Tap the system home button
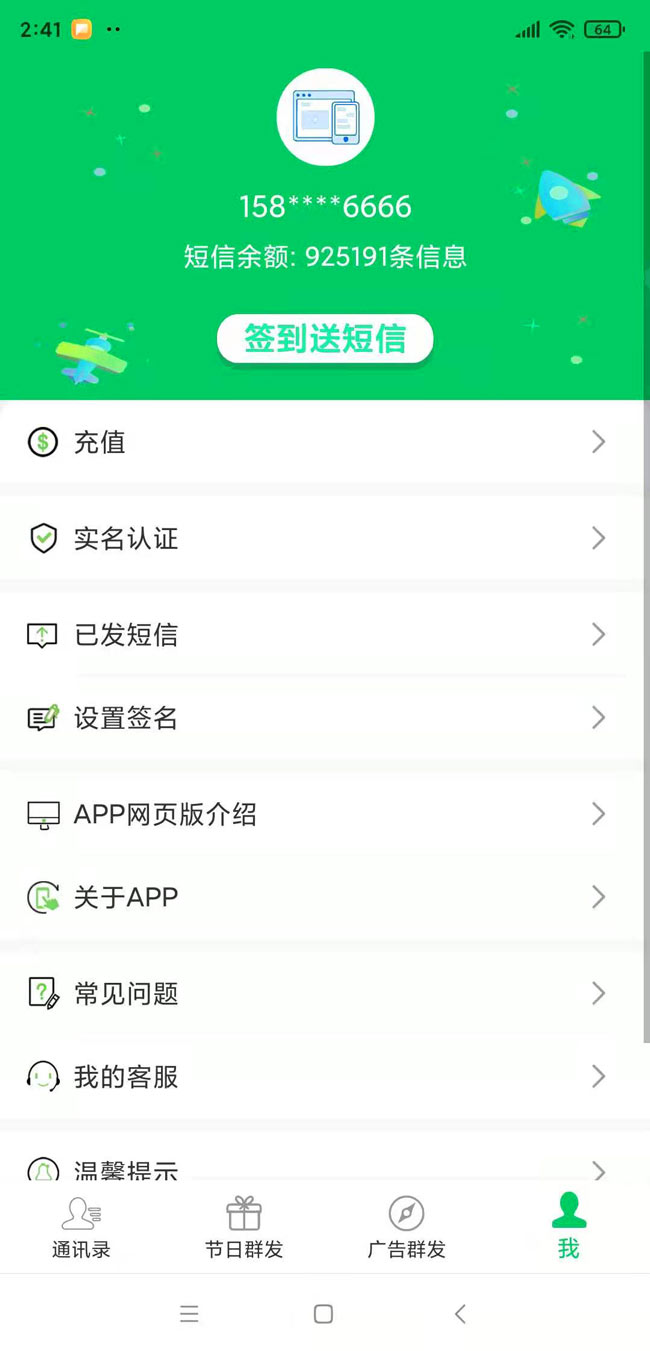The image size is (650, 1351). tap(323, 1314)
